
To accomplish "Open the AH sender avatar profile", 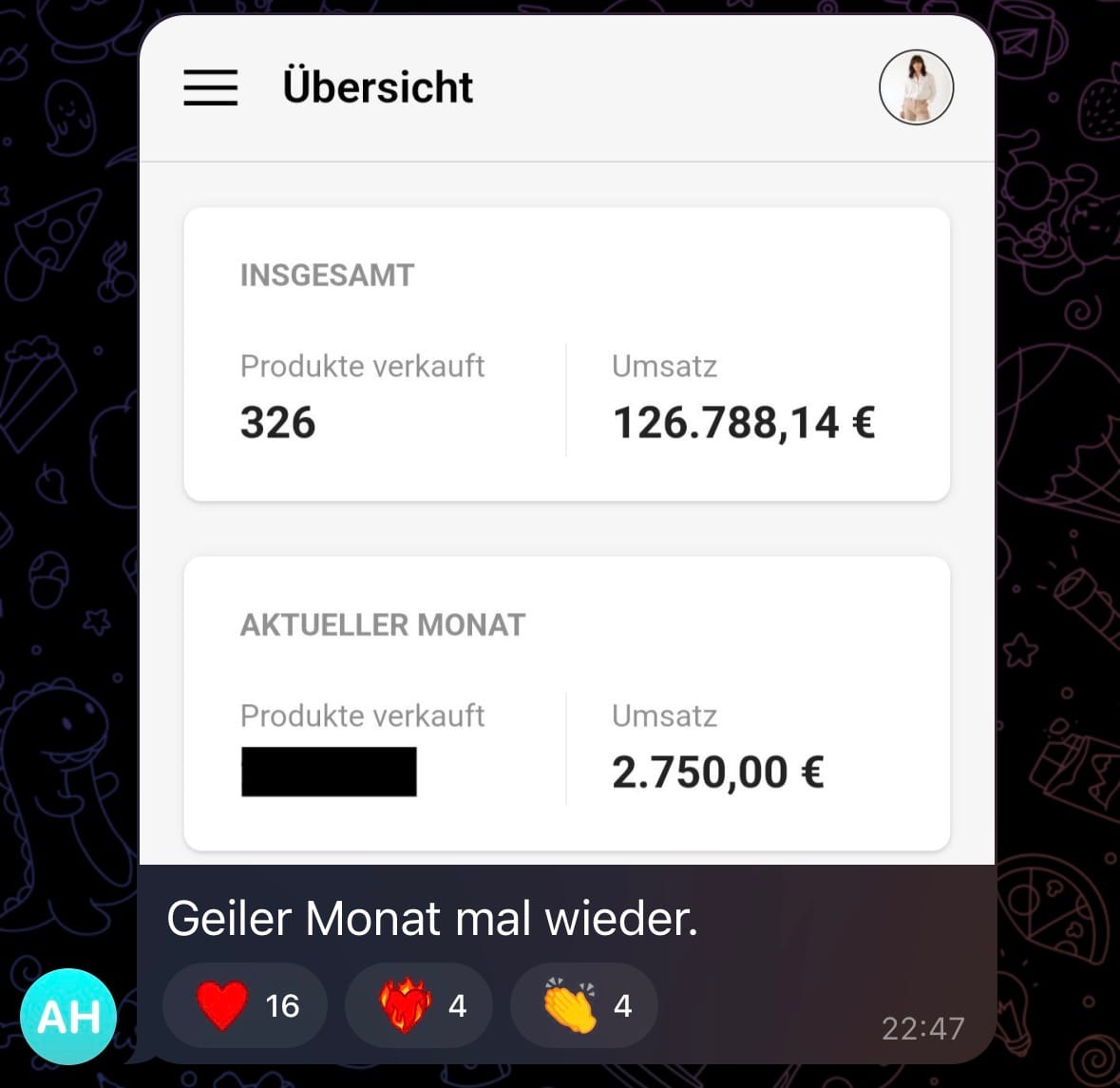I will (68, 1017).
